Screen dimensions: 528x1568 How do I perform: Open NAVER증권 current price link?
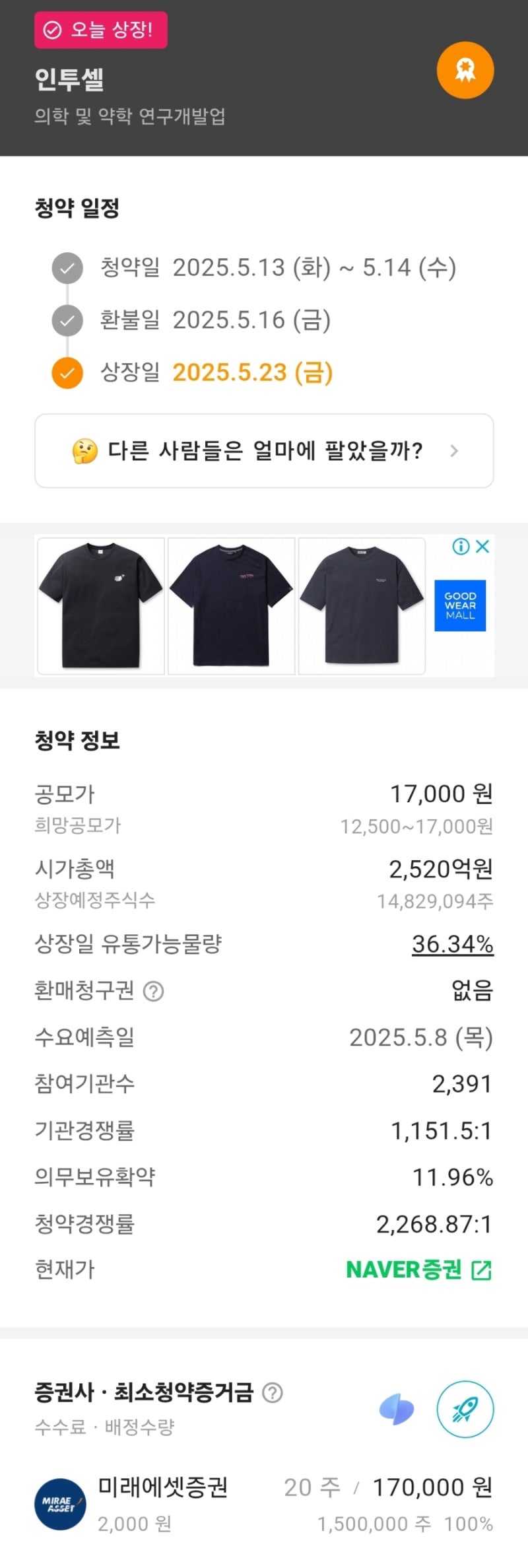(x=419, y=1270)
